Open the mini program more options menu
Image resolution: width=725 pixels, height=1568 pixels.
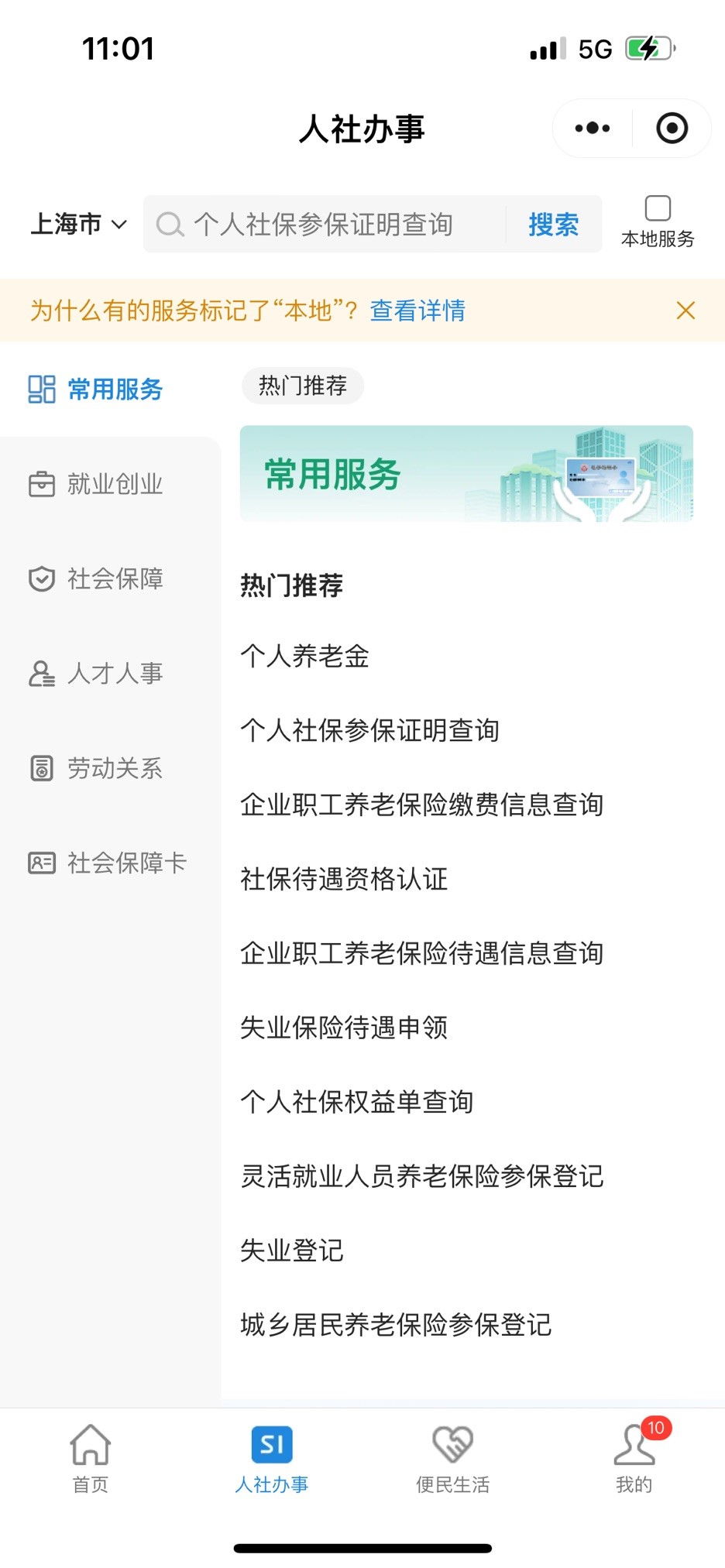coord(593,129)
